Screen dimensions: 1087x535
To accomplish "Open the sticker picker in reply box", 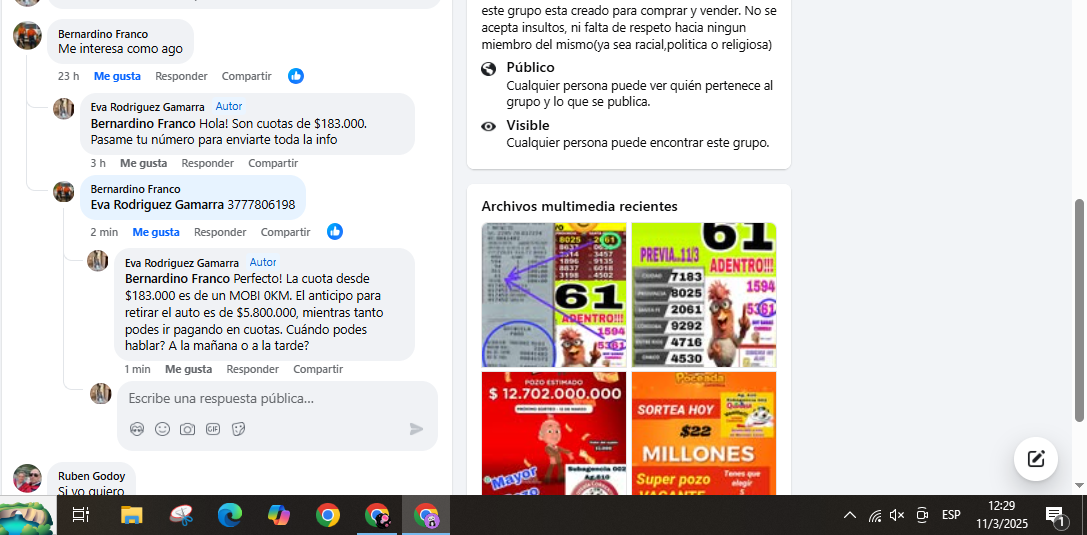I will [239, 429].
